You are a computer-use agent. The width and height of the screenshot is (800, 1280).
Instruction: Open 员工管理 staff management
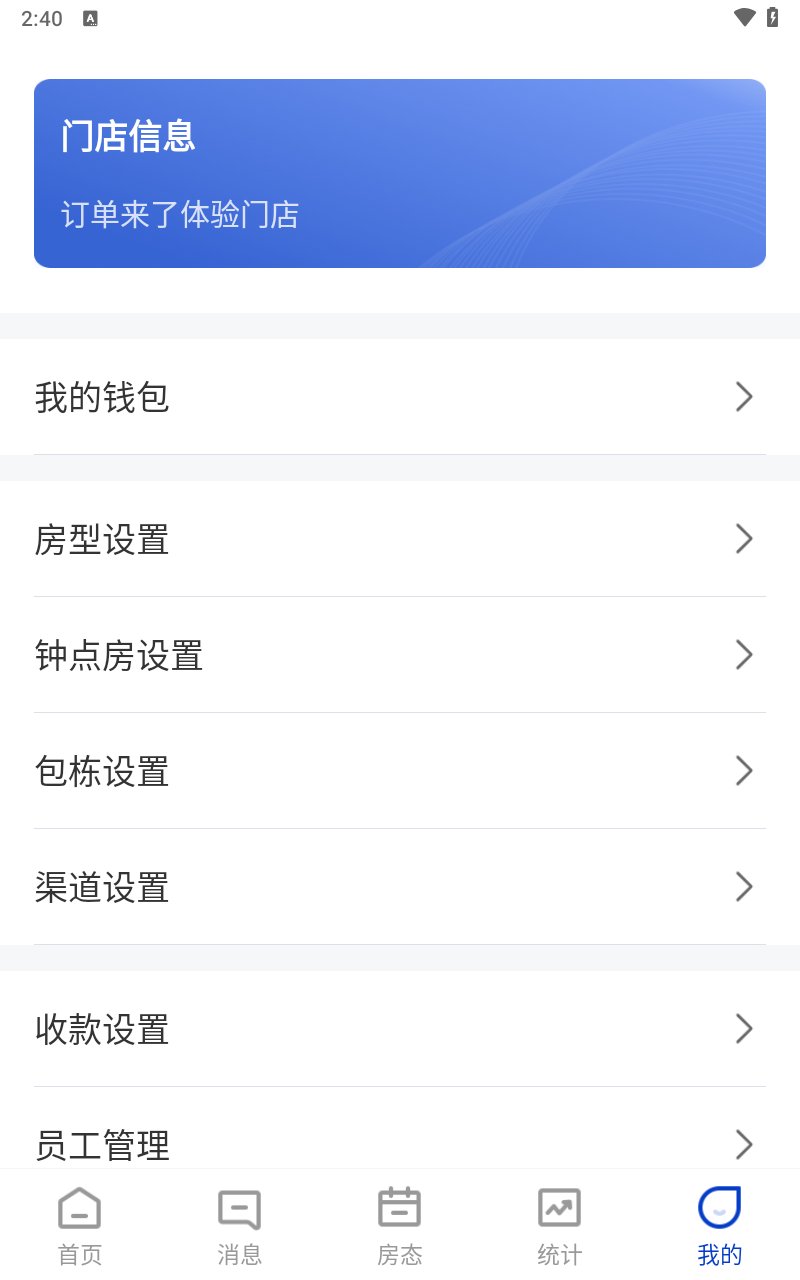pos(400,1144)
